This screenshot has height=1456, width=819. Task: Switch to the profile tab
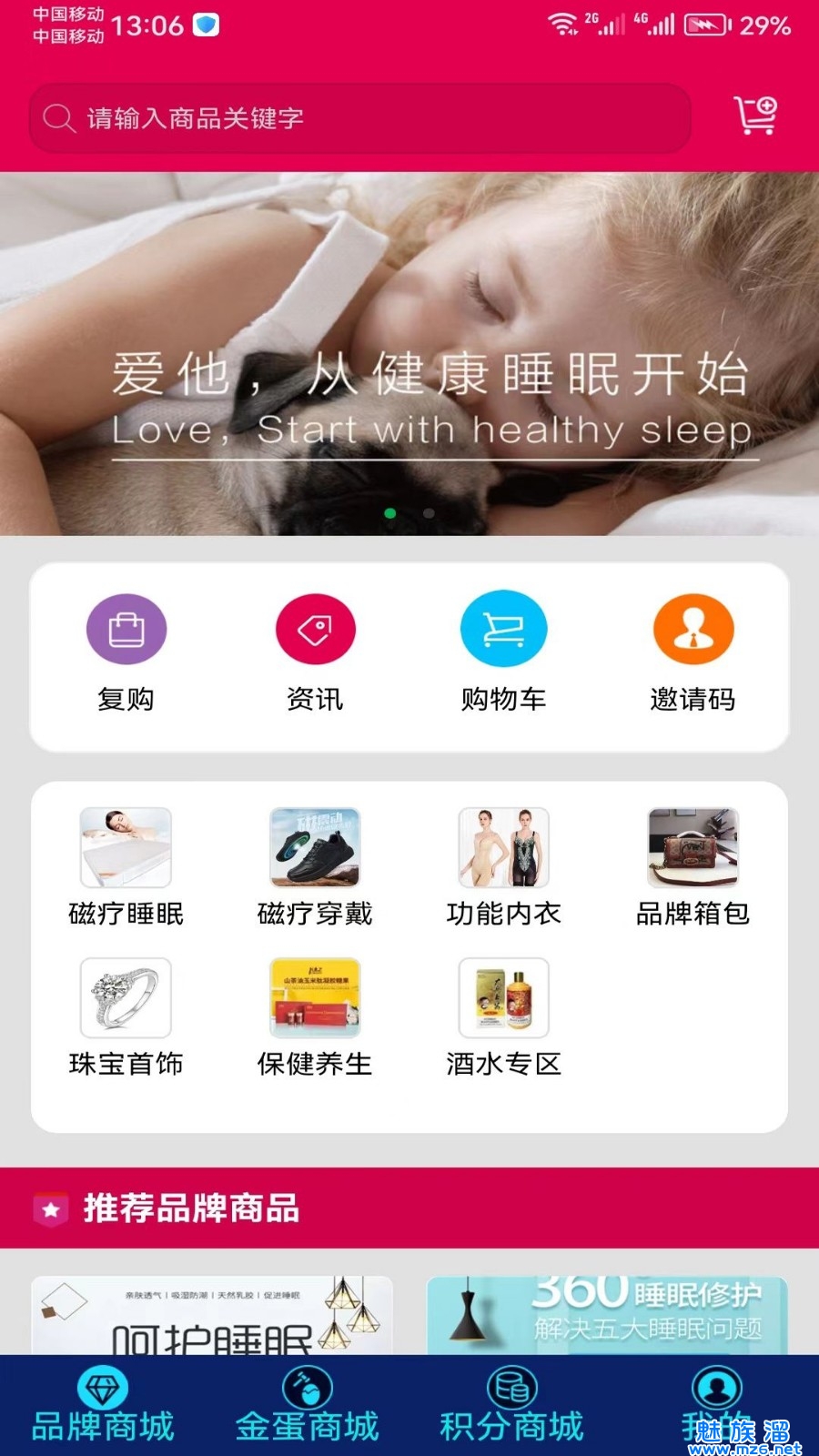tap(717, 1406)
